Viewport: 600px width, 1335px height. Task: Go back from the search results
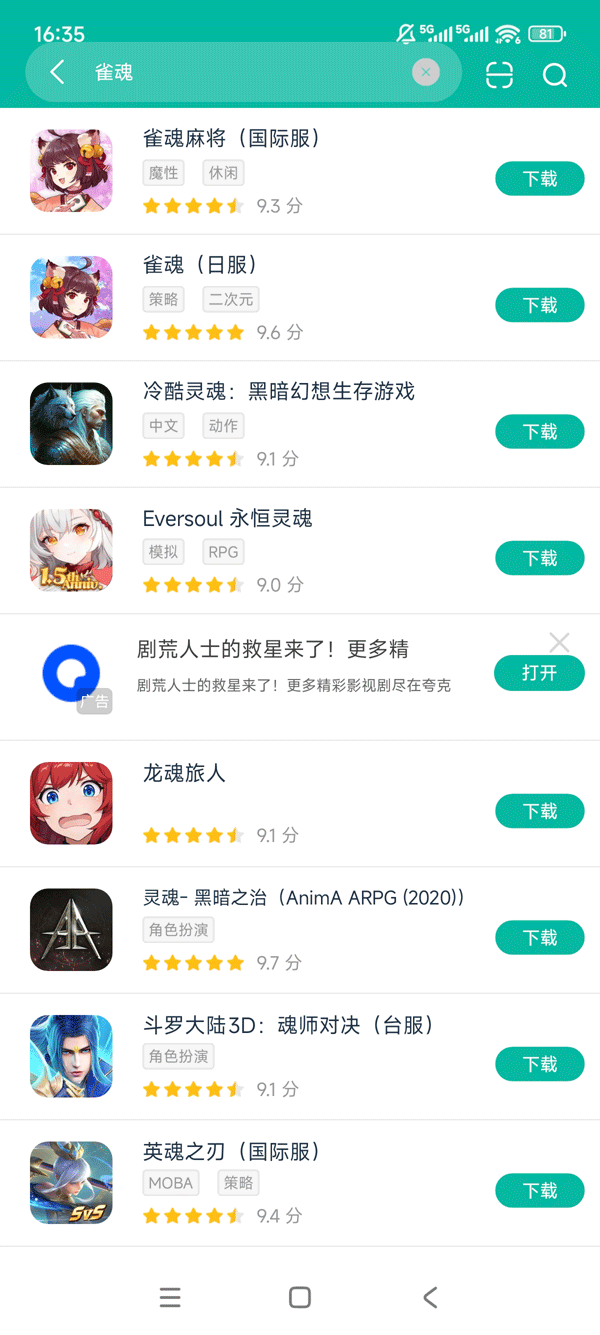click(x=57, y=72)
